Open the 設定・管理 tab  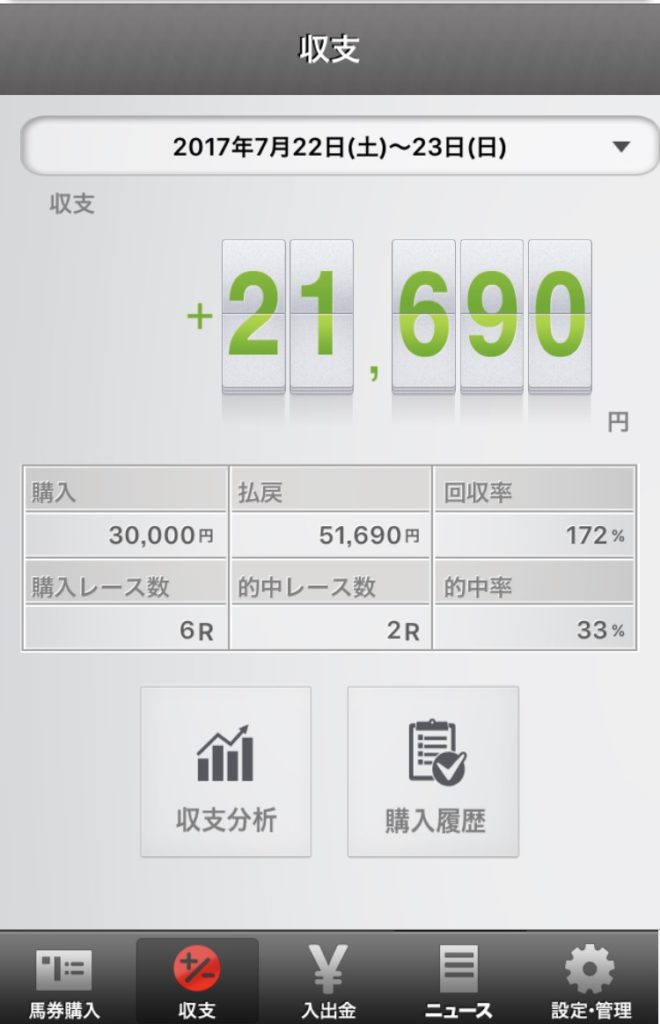[591, 980]
